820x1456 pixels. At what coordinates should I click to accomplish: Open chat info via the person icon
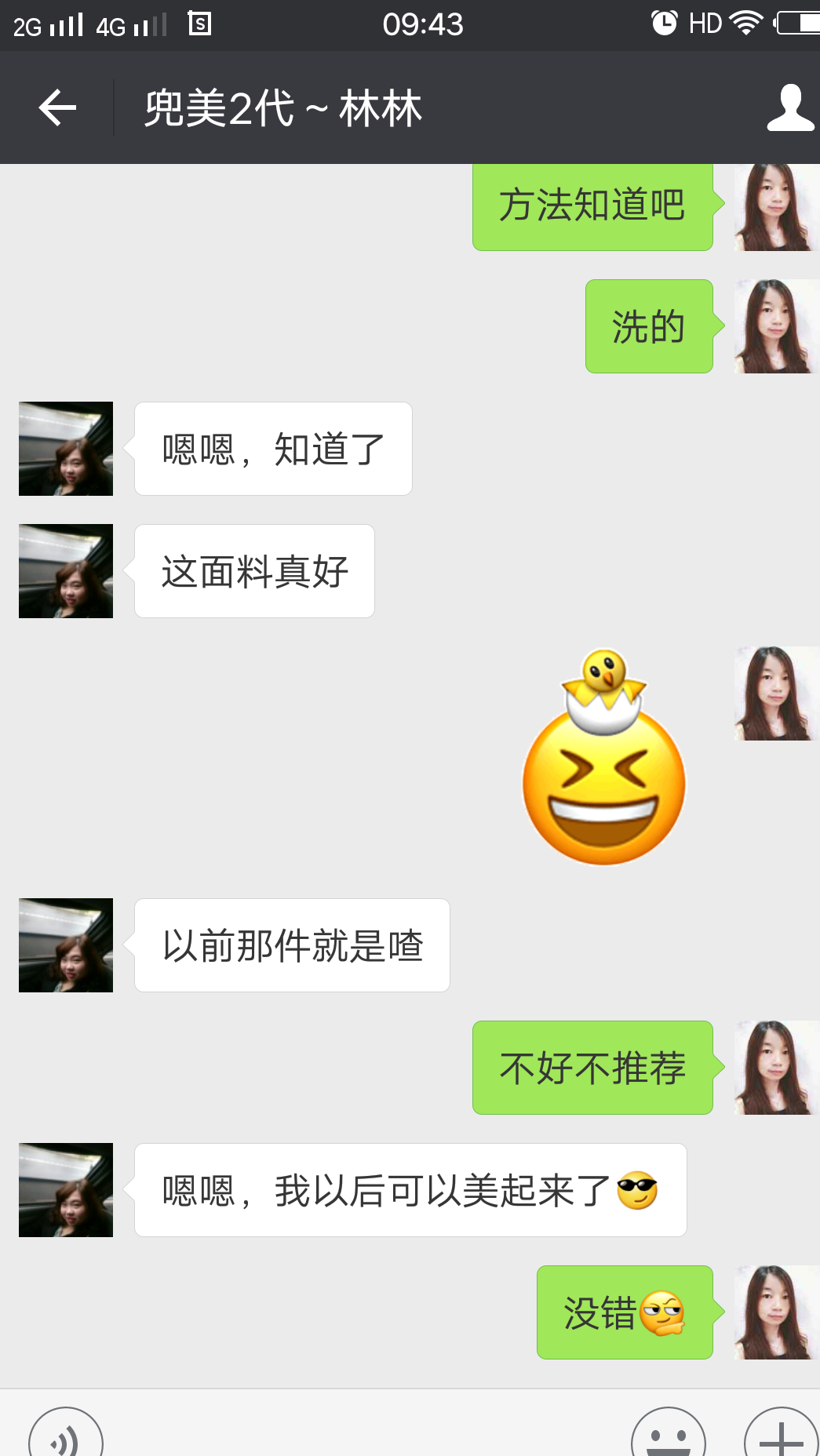pyautogui.click(x=789, y=107)
